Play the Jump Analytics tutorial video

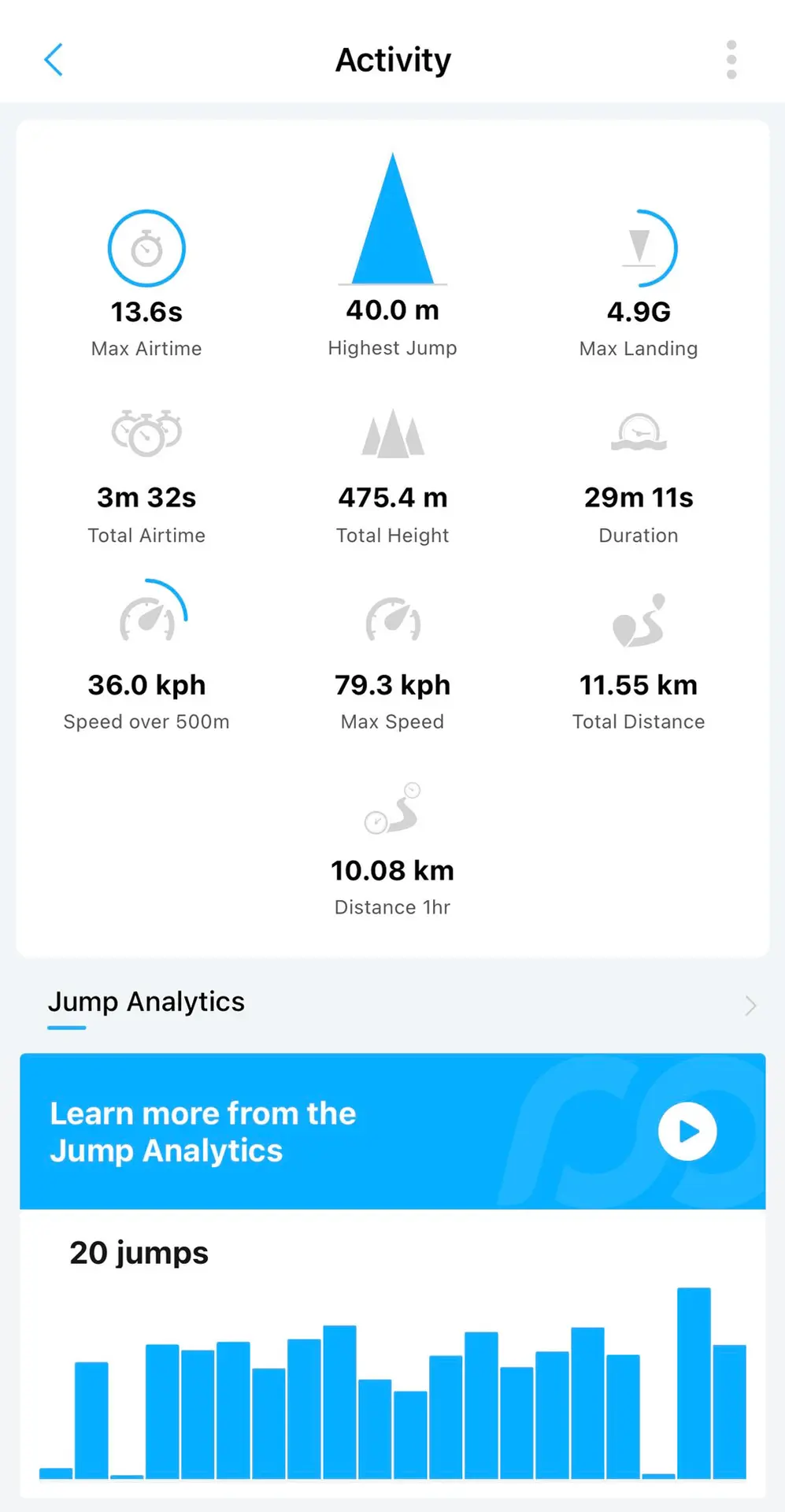click(x=687, y=1132)
